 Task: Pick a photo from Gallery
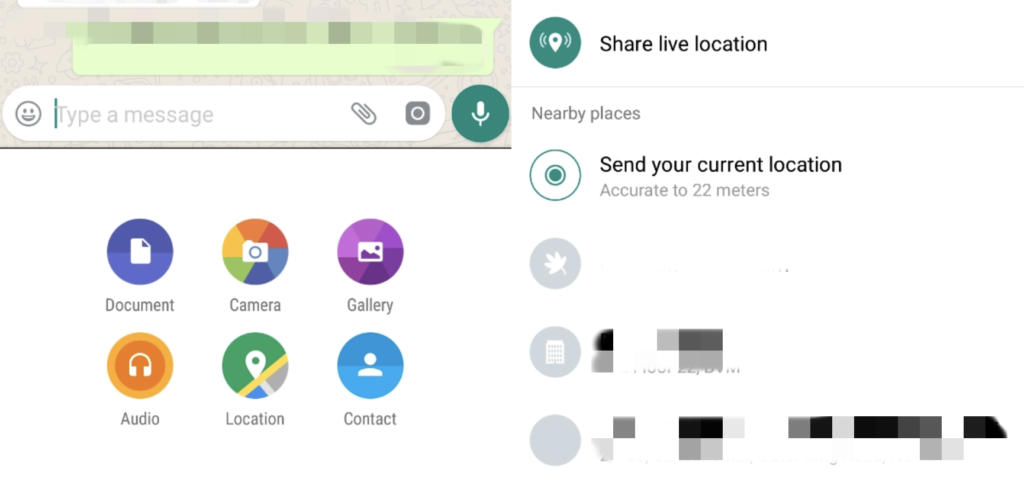tap(370, 252)
